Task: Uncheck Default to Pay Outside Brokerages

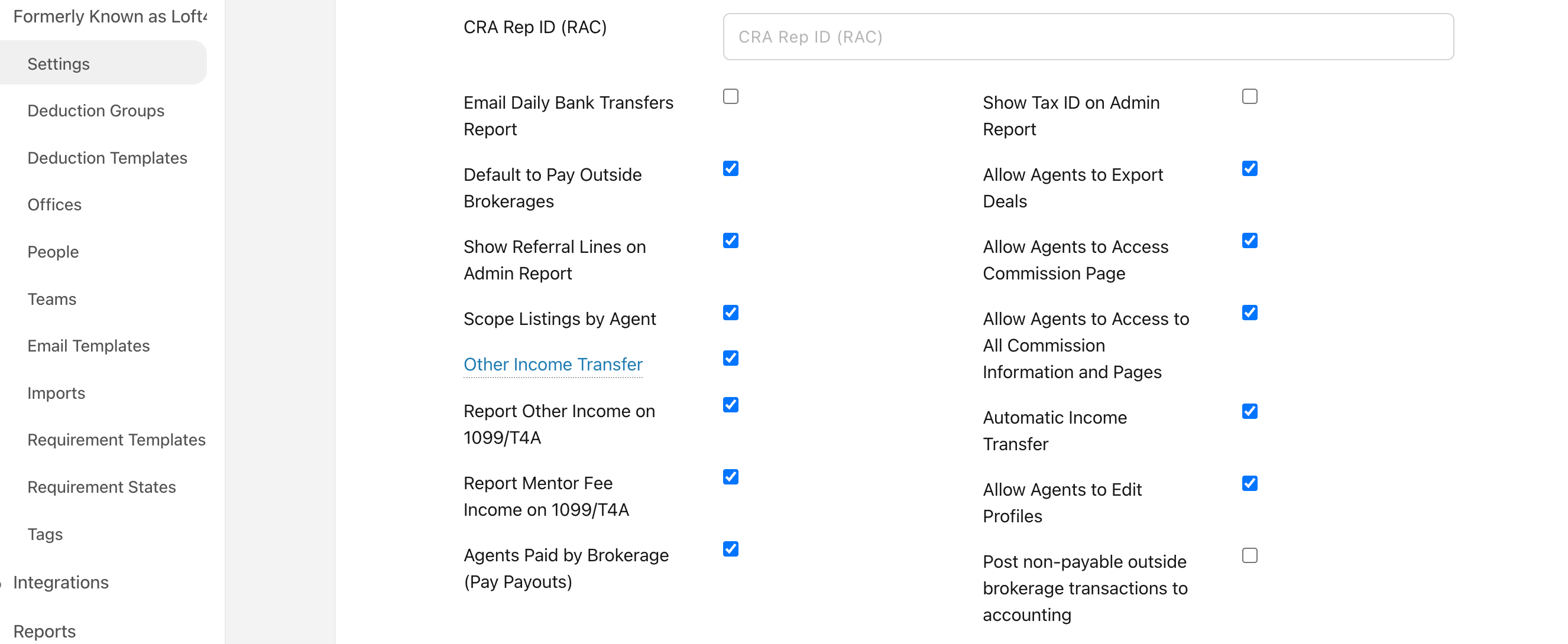Action: 730,168
